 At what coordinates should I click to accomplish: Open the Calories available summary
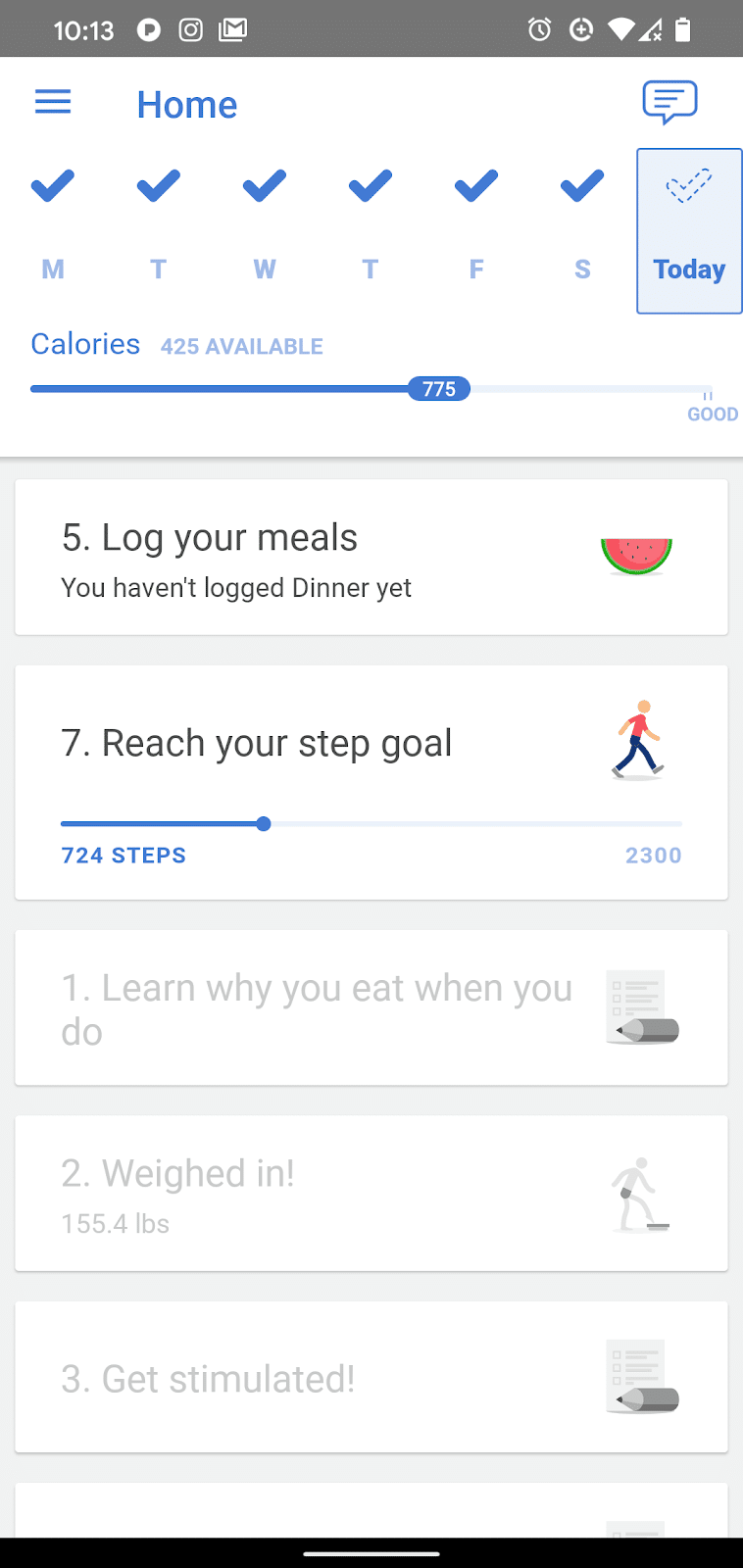176,345
